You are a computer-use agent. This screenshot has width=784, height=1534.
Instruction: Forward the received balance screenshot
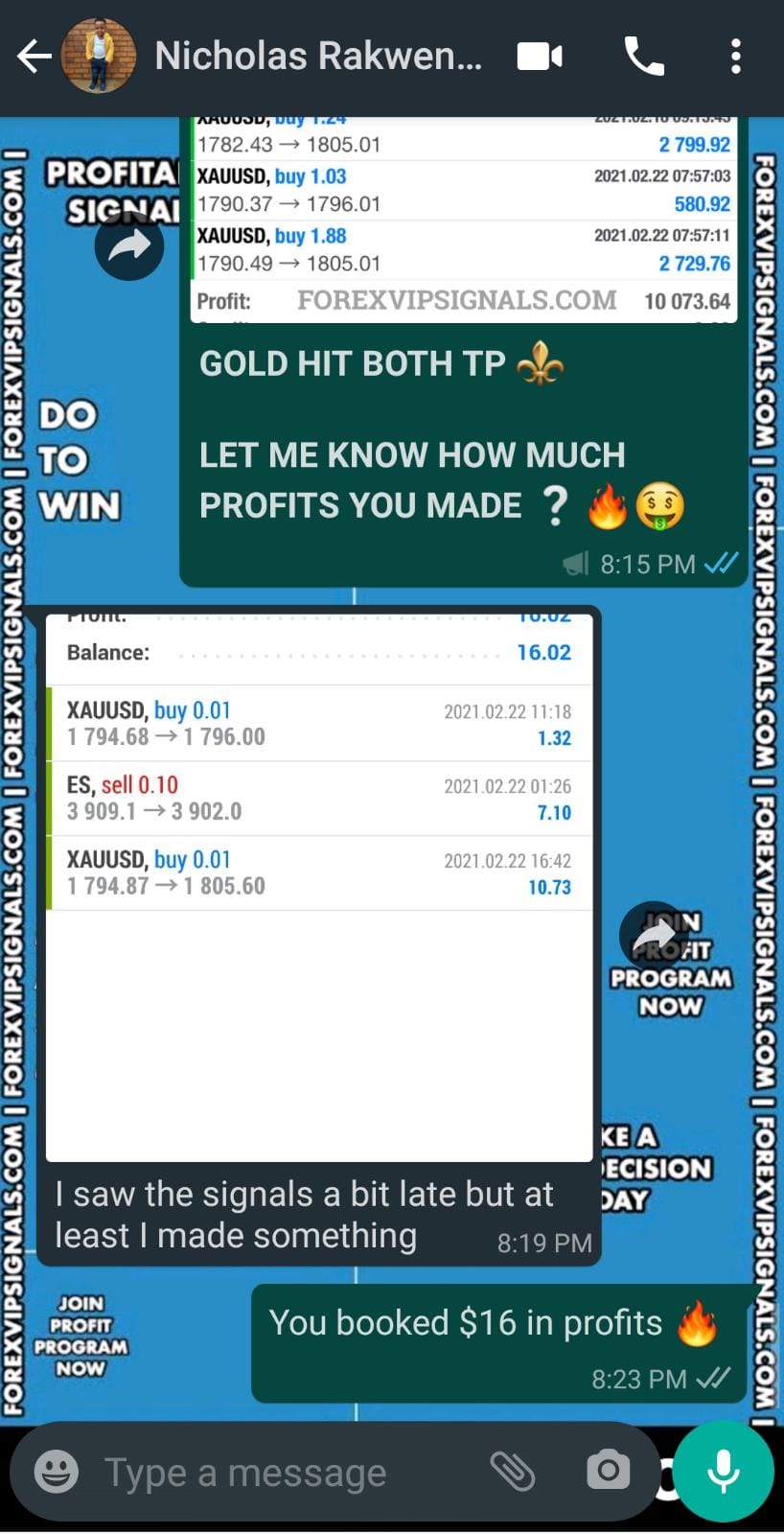click(654, 936)
